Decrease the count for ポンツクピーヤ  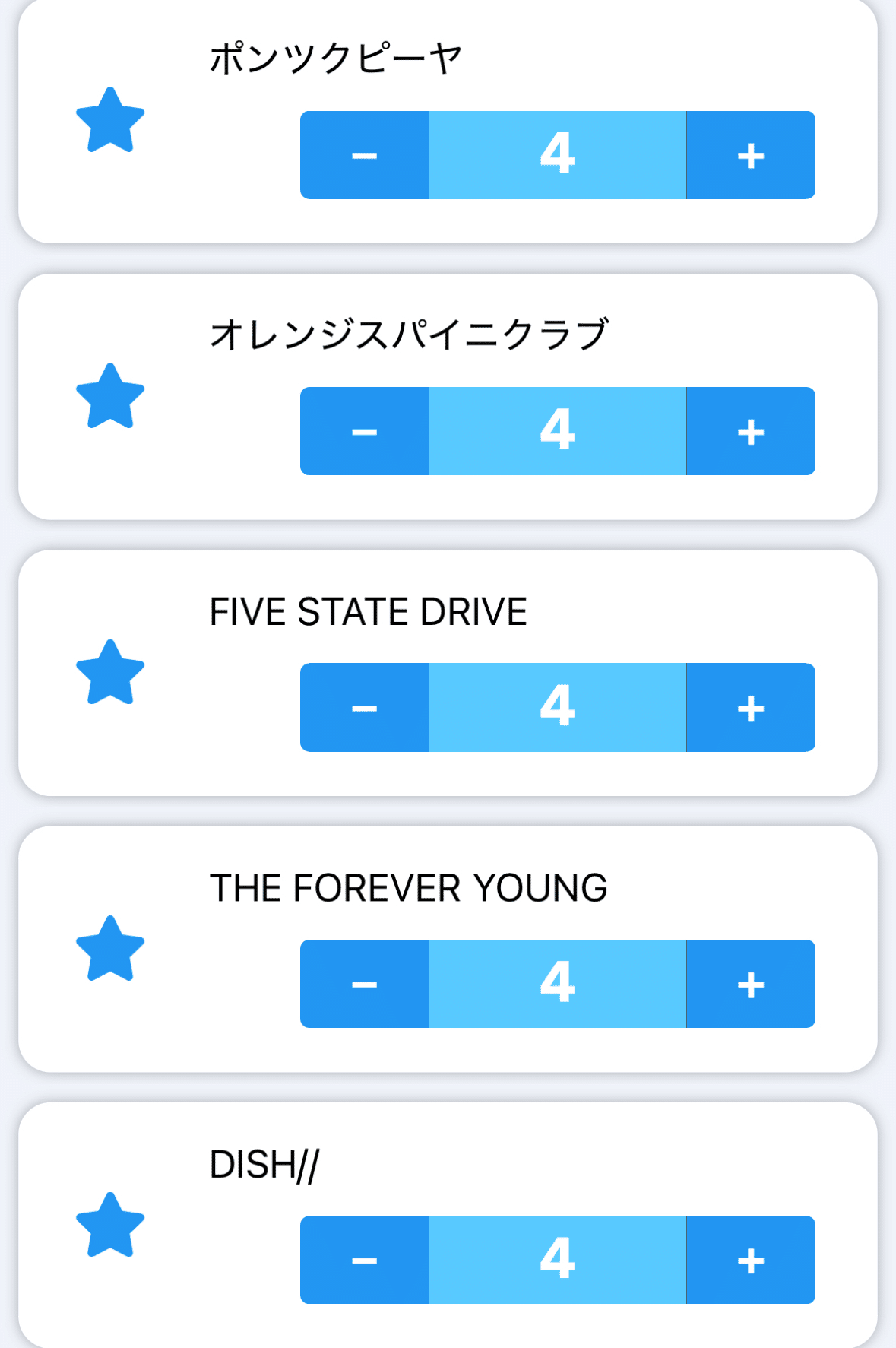click(x=365, y=155)
